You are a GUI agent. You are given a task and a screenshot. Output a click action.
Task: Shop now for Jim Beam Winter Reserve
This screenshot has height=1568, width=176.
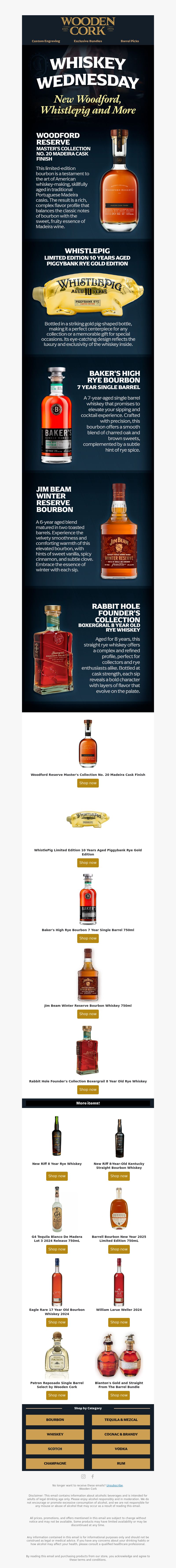(88, 1014)
